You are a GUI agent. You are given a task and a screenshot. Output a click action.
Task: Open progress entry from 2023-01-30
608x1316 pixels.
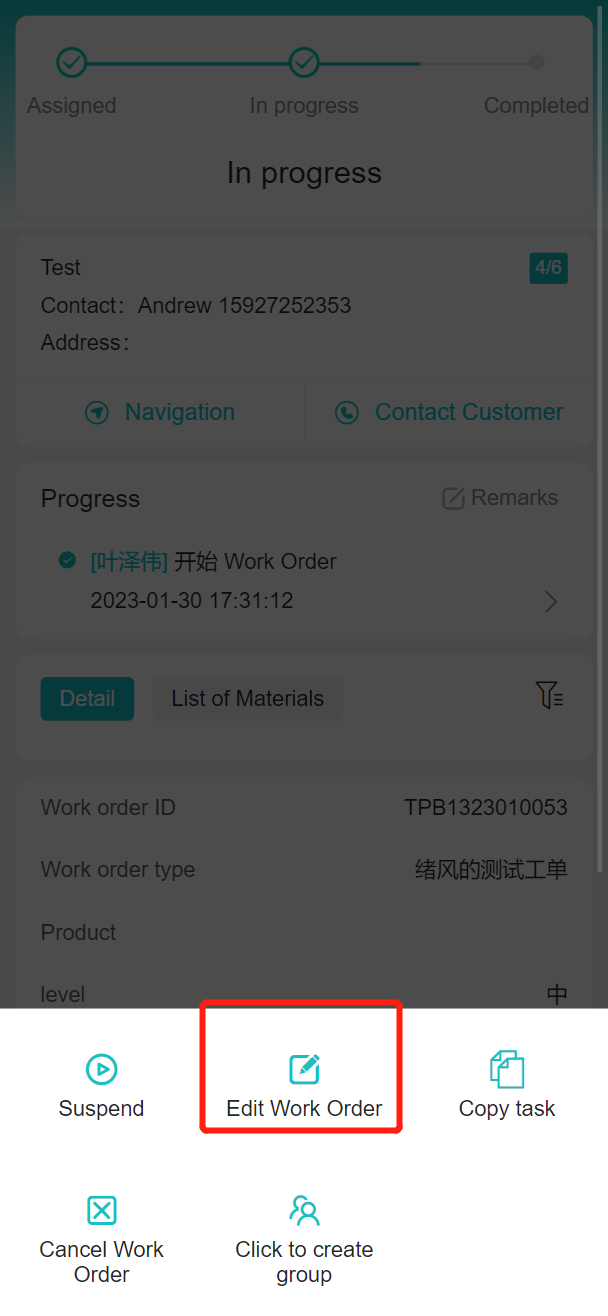click(549, 601)
